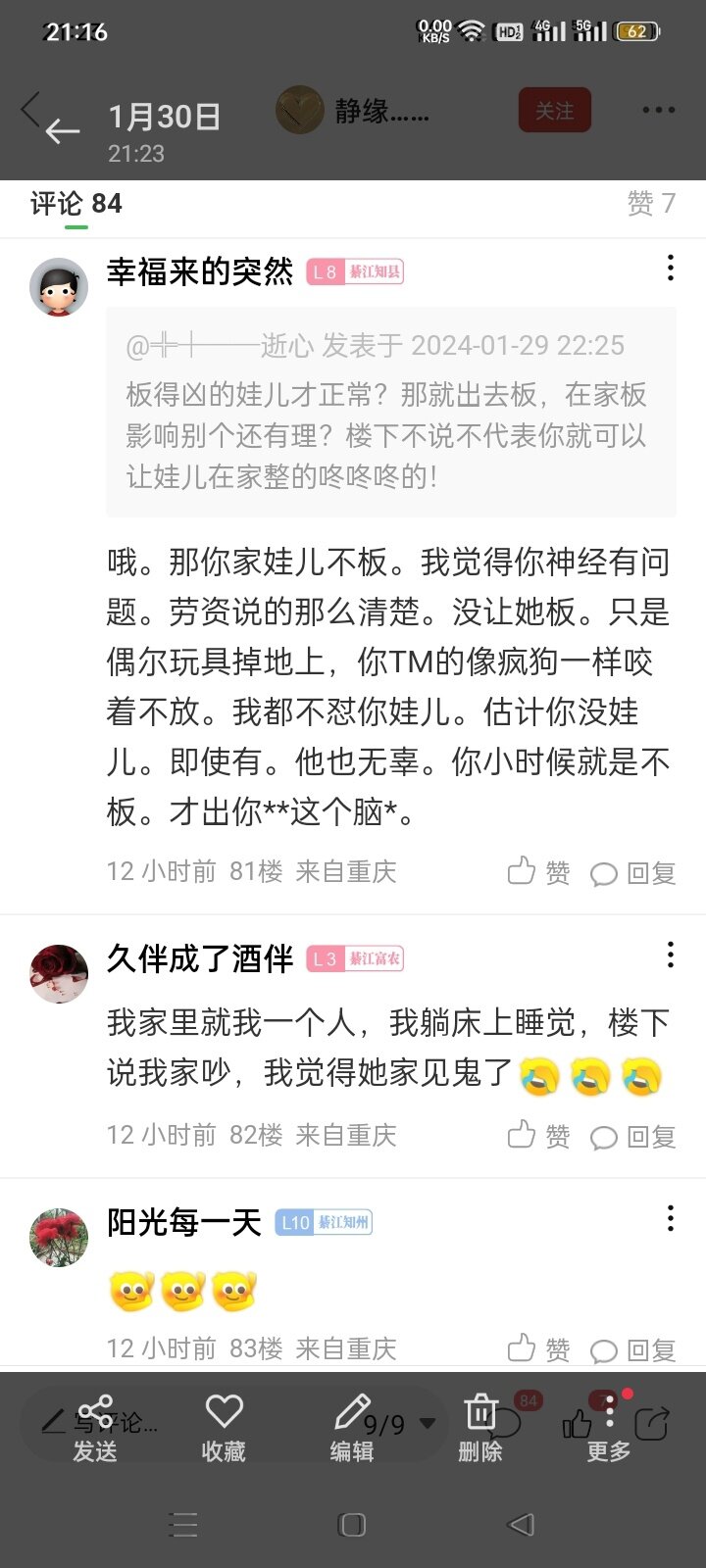Open the system recent apps button
This screenshot has height=1568, width=706.
pos(183,1524)
